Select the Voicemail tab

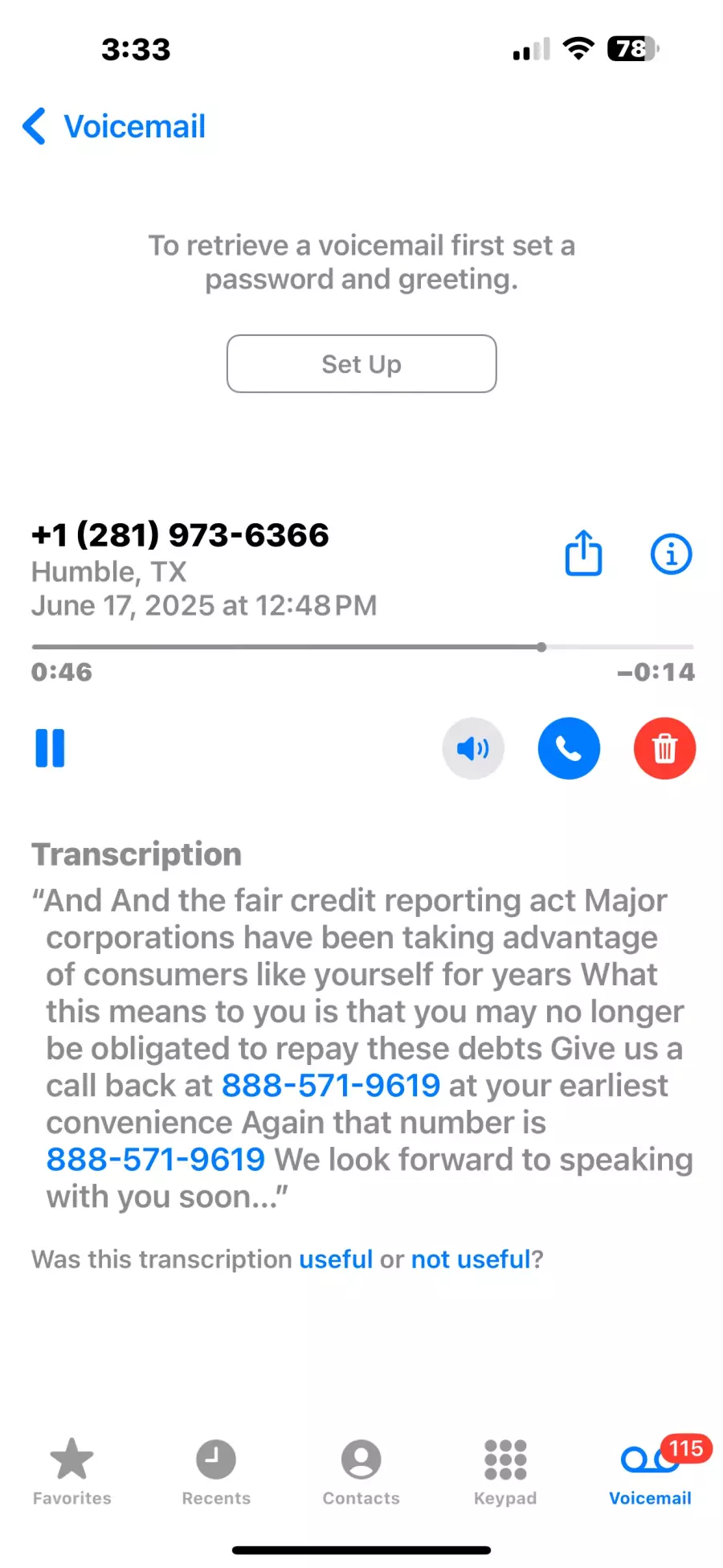coord(650,1472)
